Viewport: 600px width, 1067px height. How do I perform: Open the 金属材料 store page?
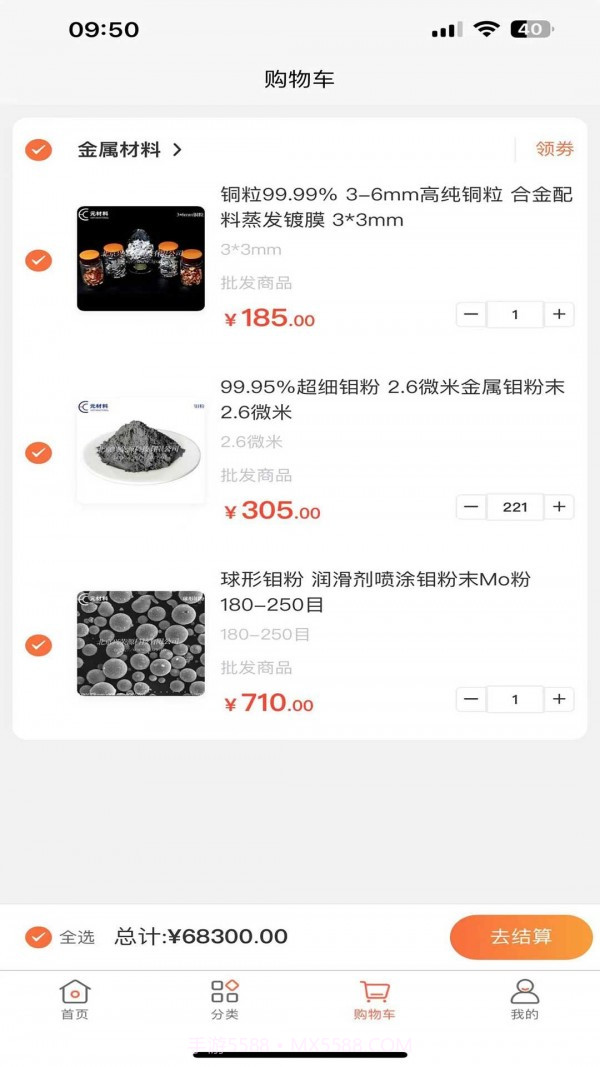(130, 150)
